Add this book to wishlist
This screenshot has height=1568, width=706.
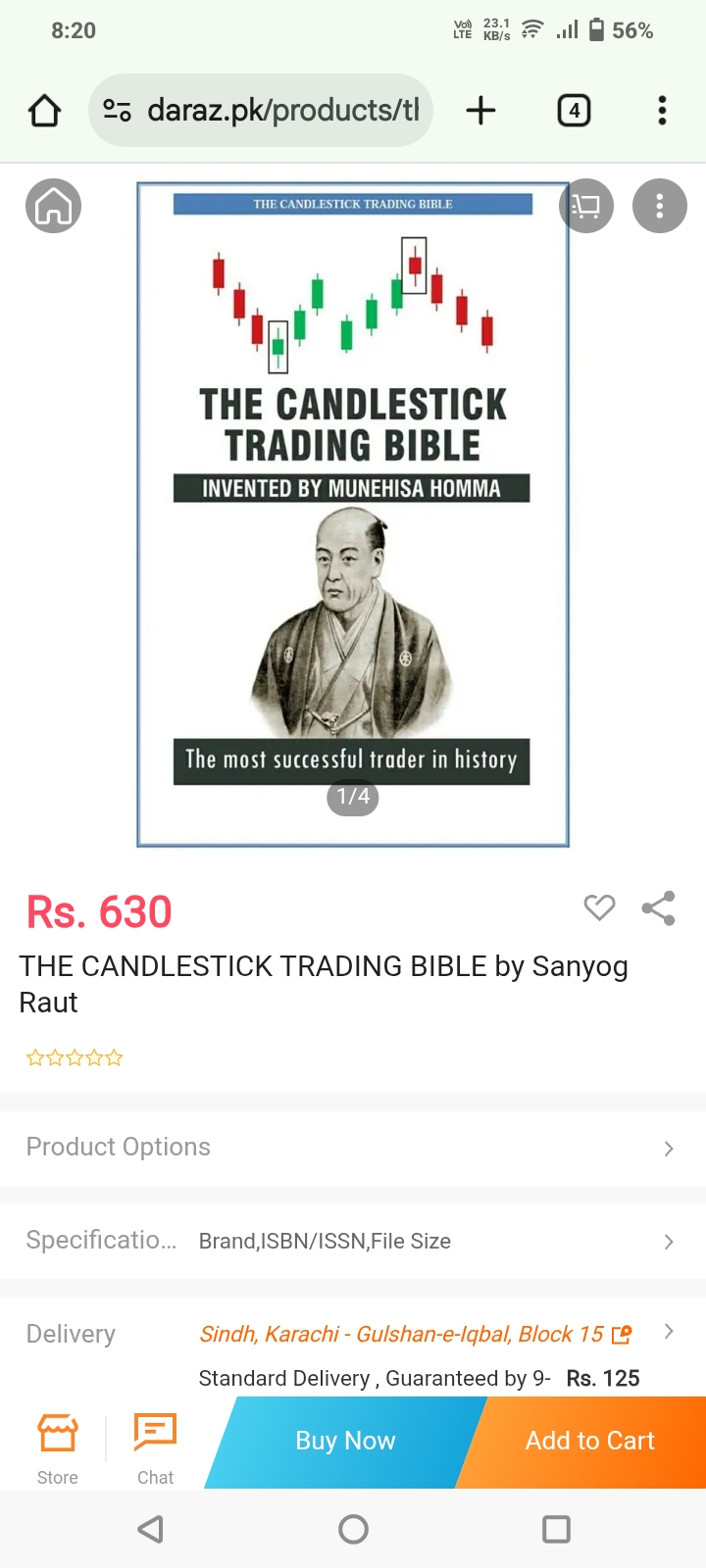[x=599, y=908]
